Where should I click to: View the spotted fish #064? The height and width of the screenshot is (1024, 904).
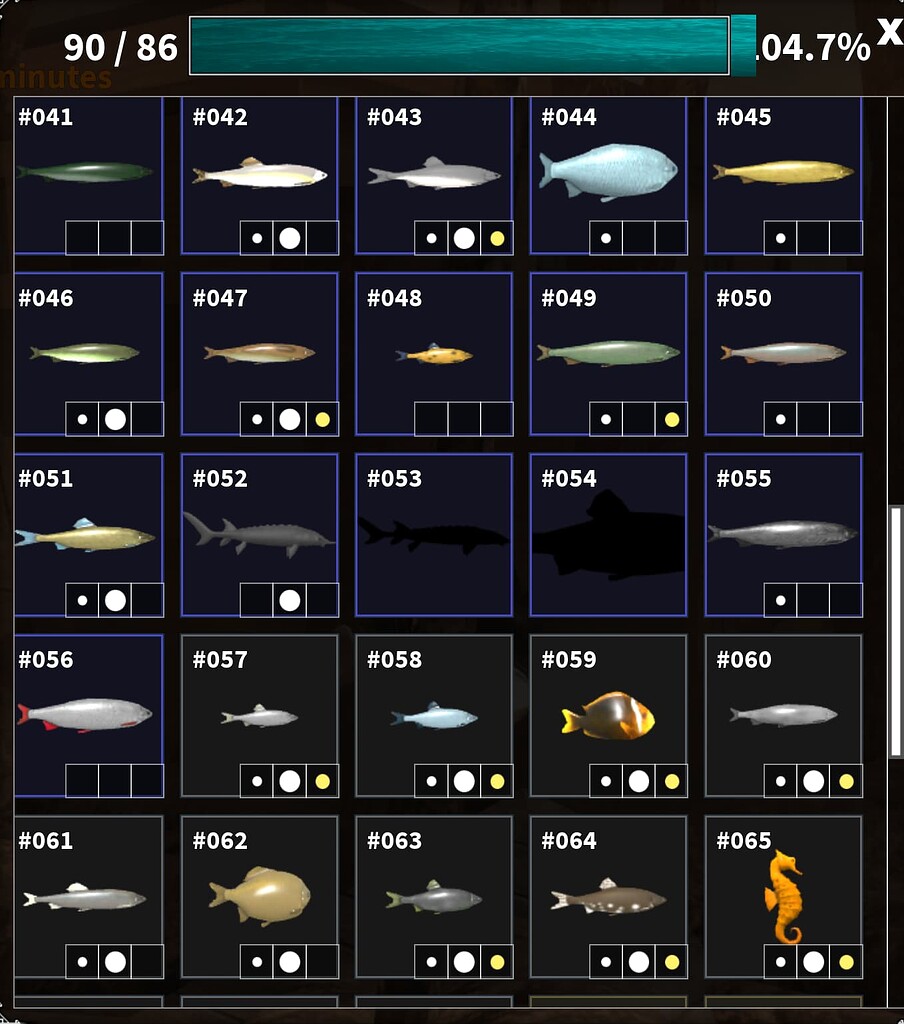pyautogui.click(x=608, y=898)
